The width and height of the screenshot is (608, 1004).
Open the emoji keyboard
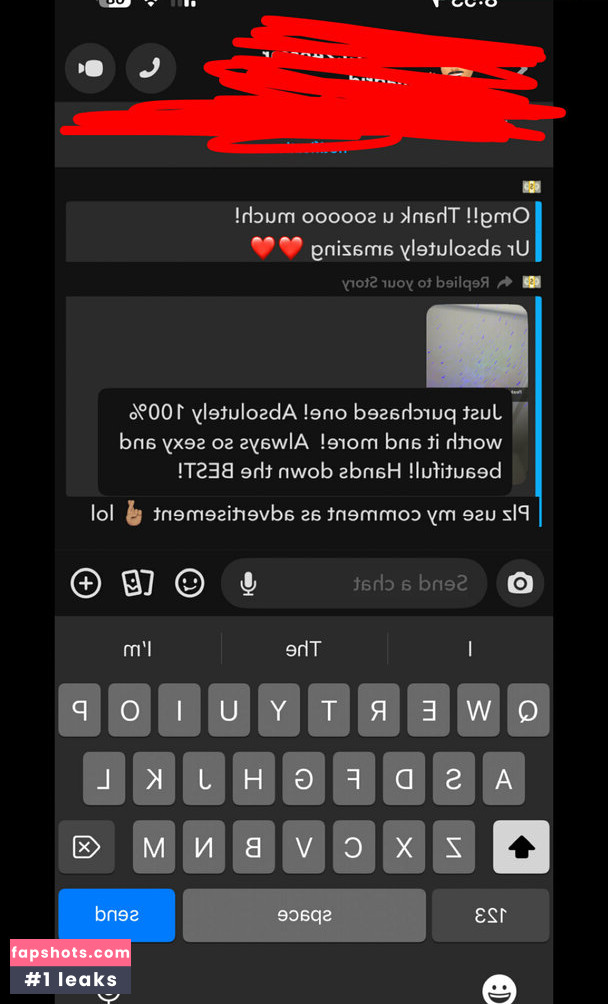tap(499, 989)
